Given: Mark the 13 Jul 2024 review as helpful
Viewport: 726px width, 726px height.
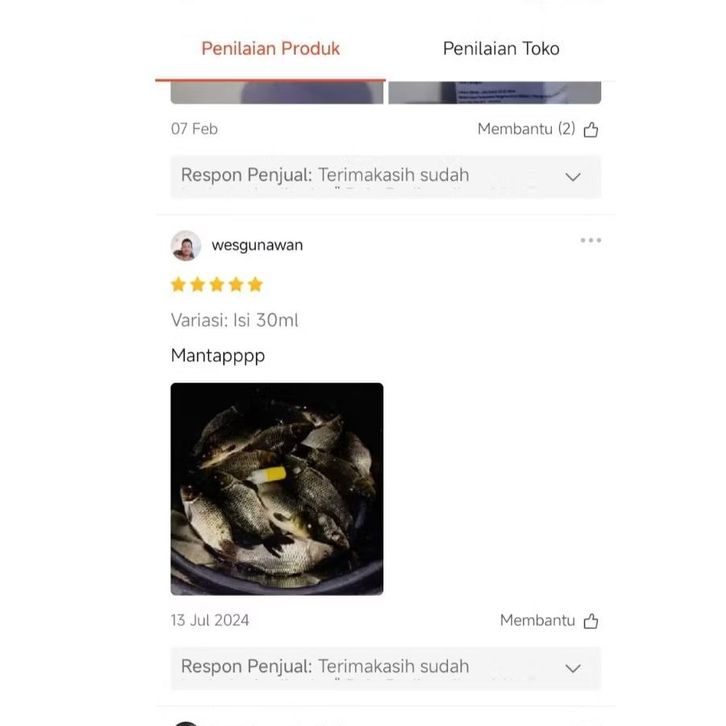Looking at the screenshot, I should 590,621.
